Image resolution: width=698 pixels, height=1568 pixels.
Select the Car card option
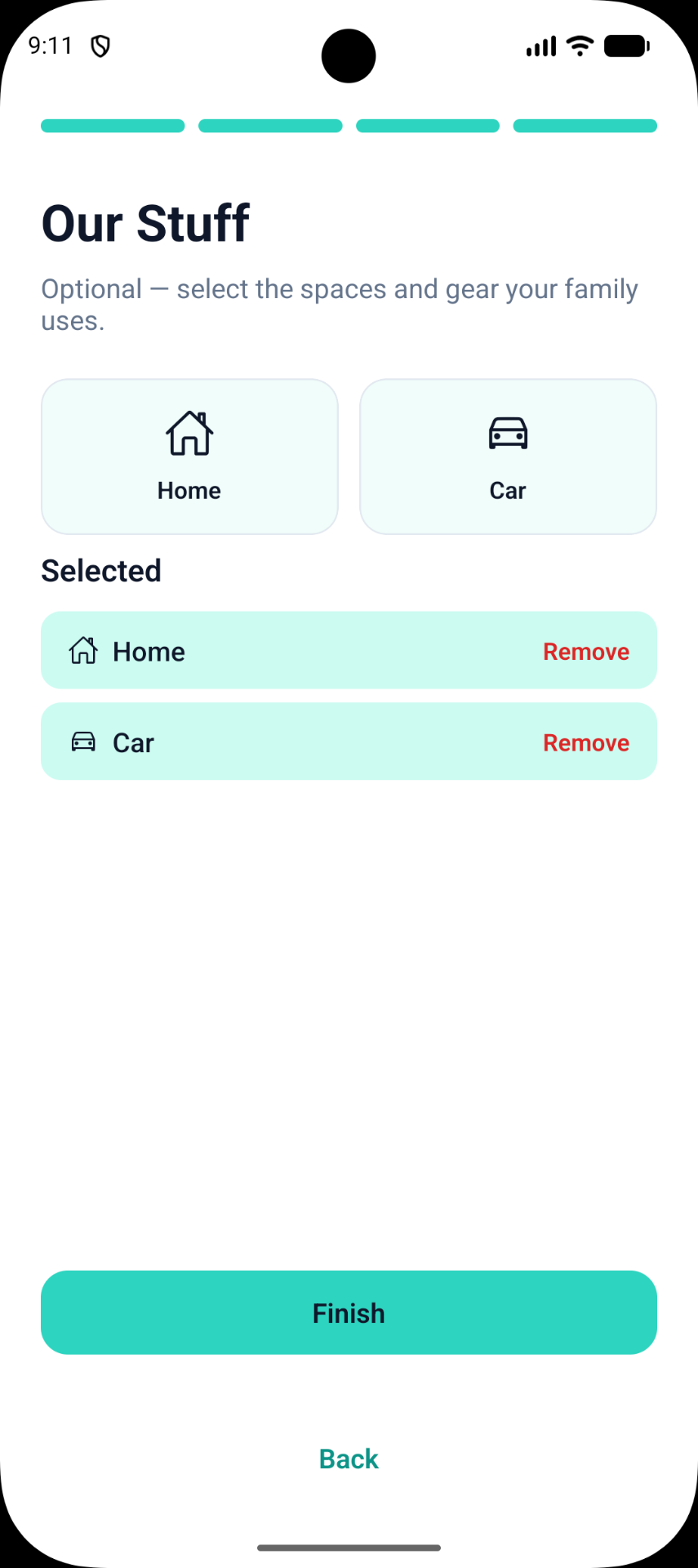click(508, 457)
